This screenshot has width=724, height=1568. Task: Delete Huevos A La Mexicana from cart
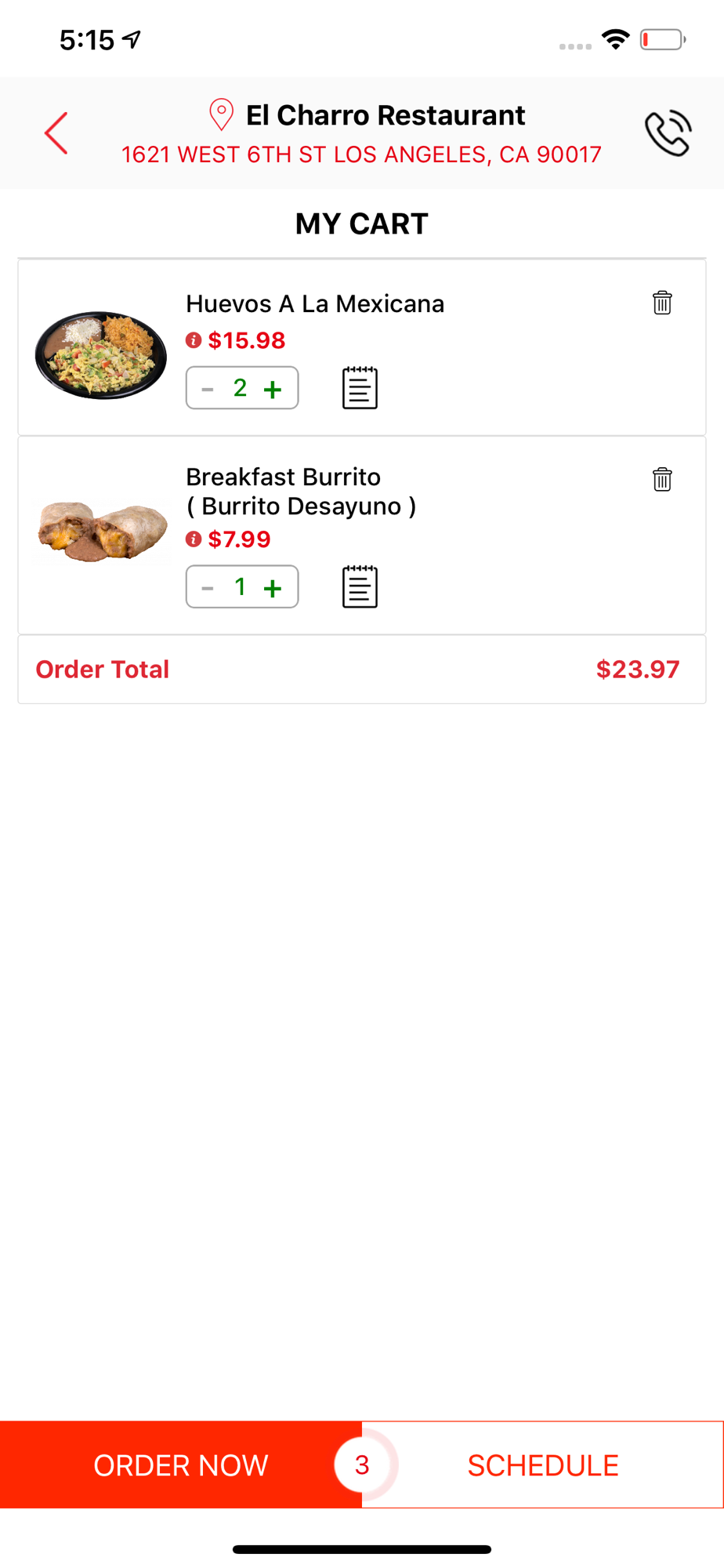662,303
